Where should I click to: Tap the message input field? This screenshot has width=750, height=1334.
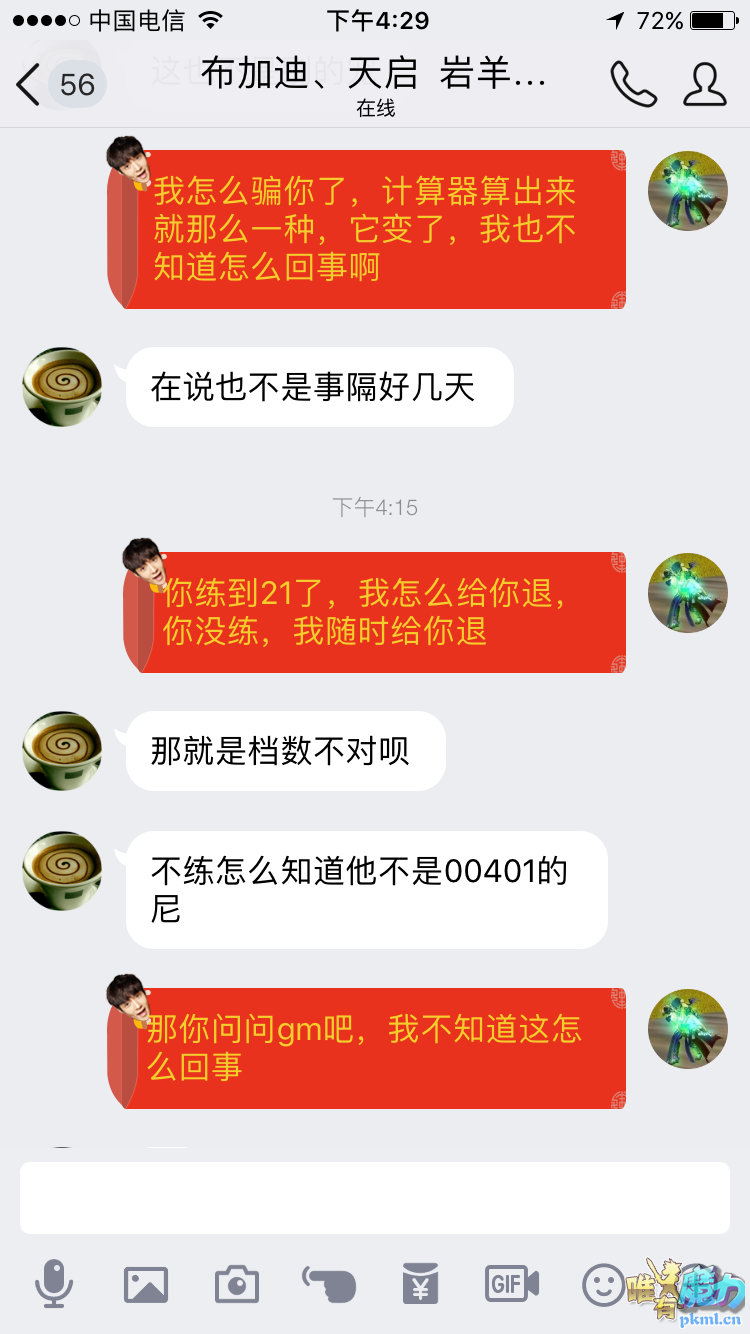(375, 1198)
